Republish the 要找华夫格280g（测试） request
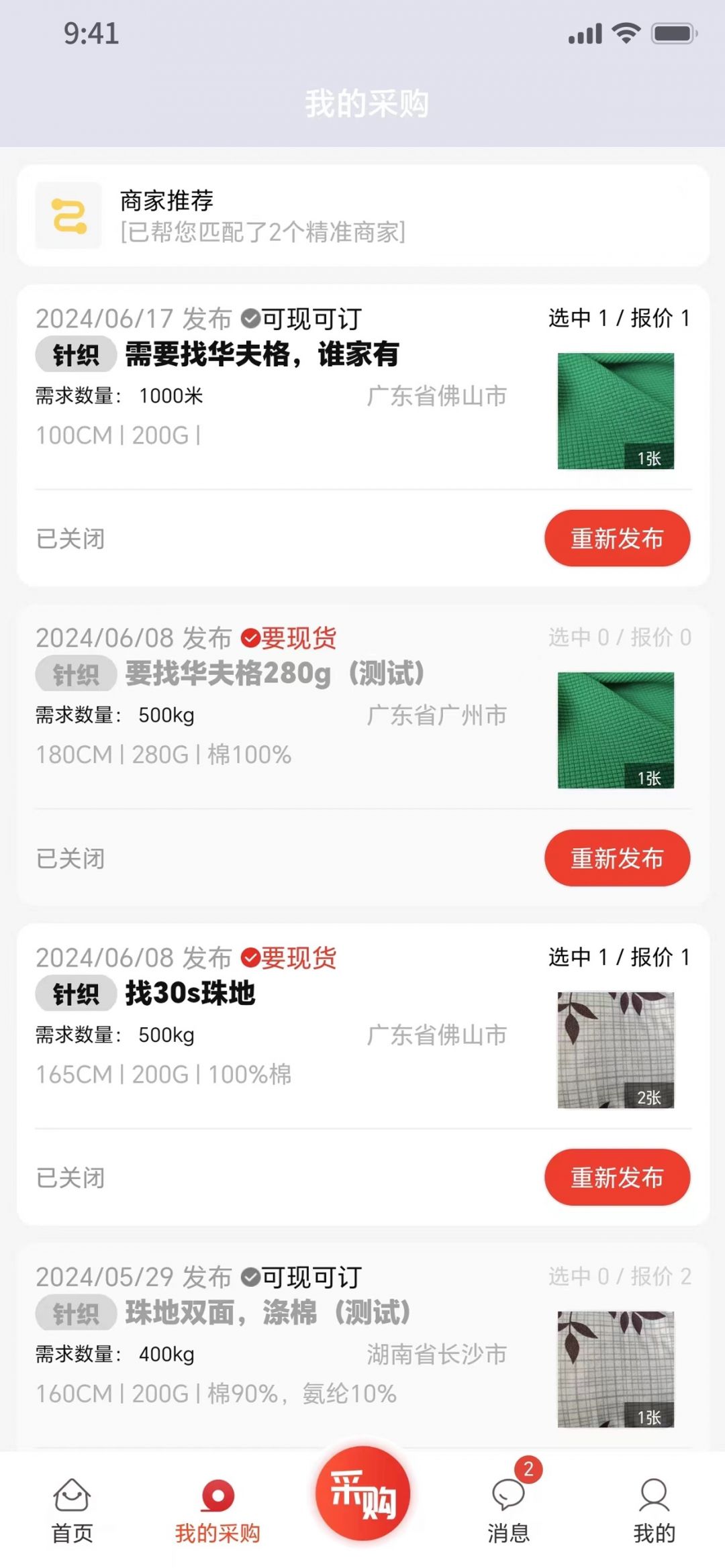The width and height of the screenshot is (725, 1568). (616, 857)
